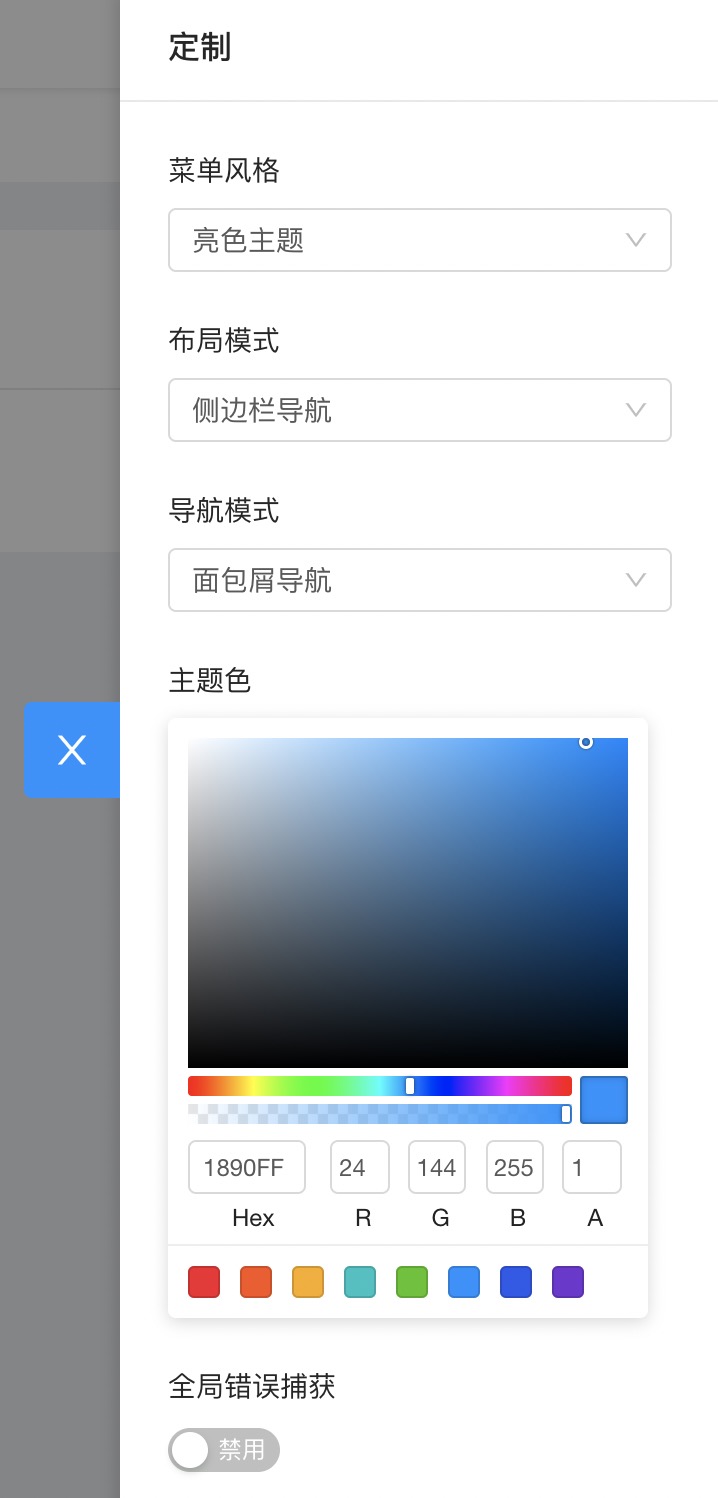Tap the alpha transparency slider
This screenshot has width=718, height=1498.
[x=380, y=1114]
